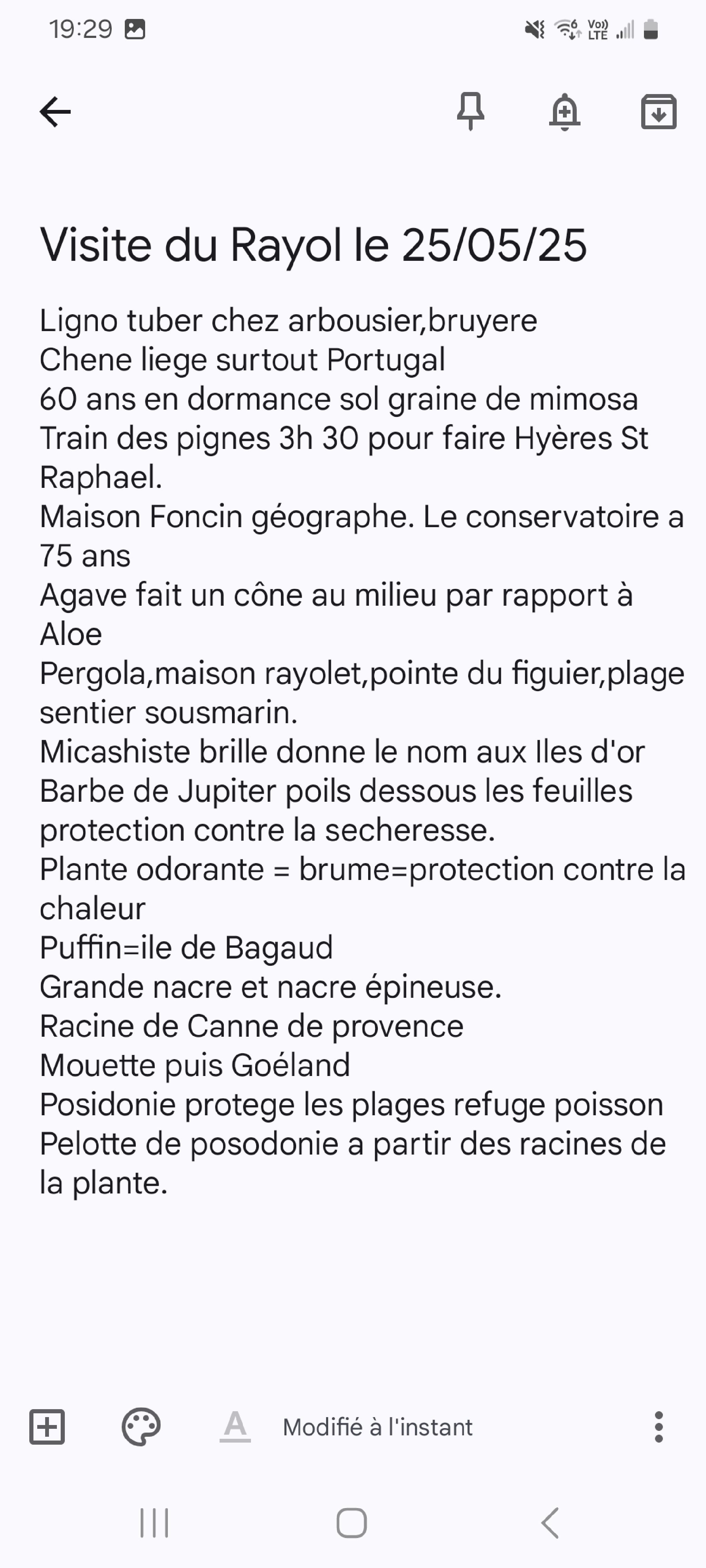The image size is (706, 1568).
Task: Open the add attachment plus menu
Action: [47, 1427]
